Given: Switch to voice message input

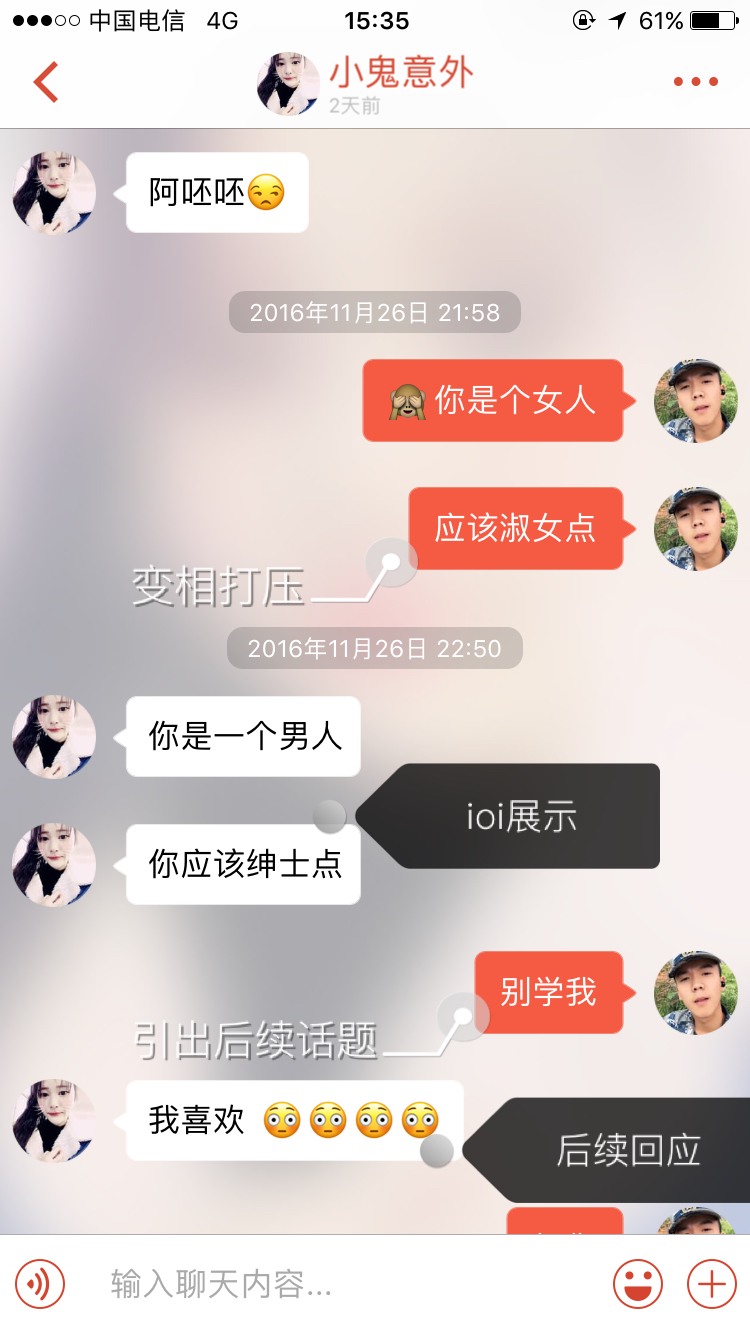Looking at the screenshot, I should (40, 1283).
